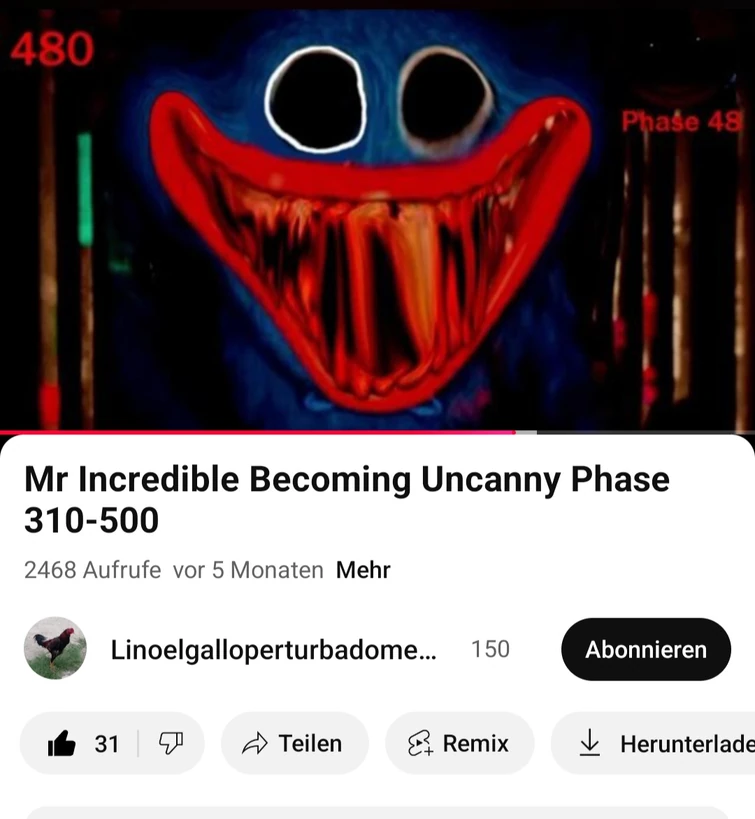Subscribe with the Abonnieren button

pyautogui.click(x=645, y=649)
